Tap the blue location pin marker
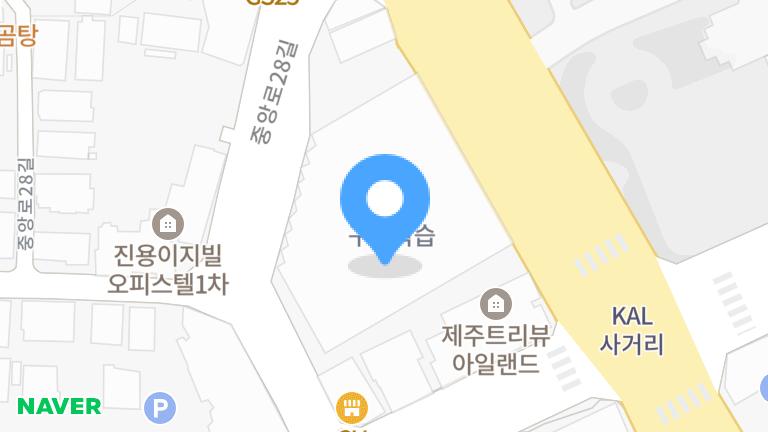Image resolution: width=768 pixels, height=432 pixels. coord(385,202)
